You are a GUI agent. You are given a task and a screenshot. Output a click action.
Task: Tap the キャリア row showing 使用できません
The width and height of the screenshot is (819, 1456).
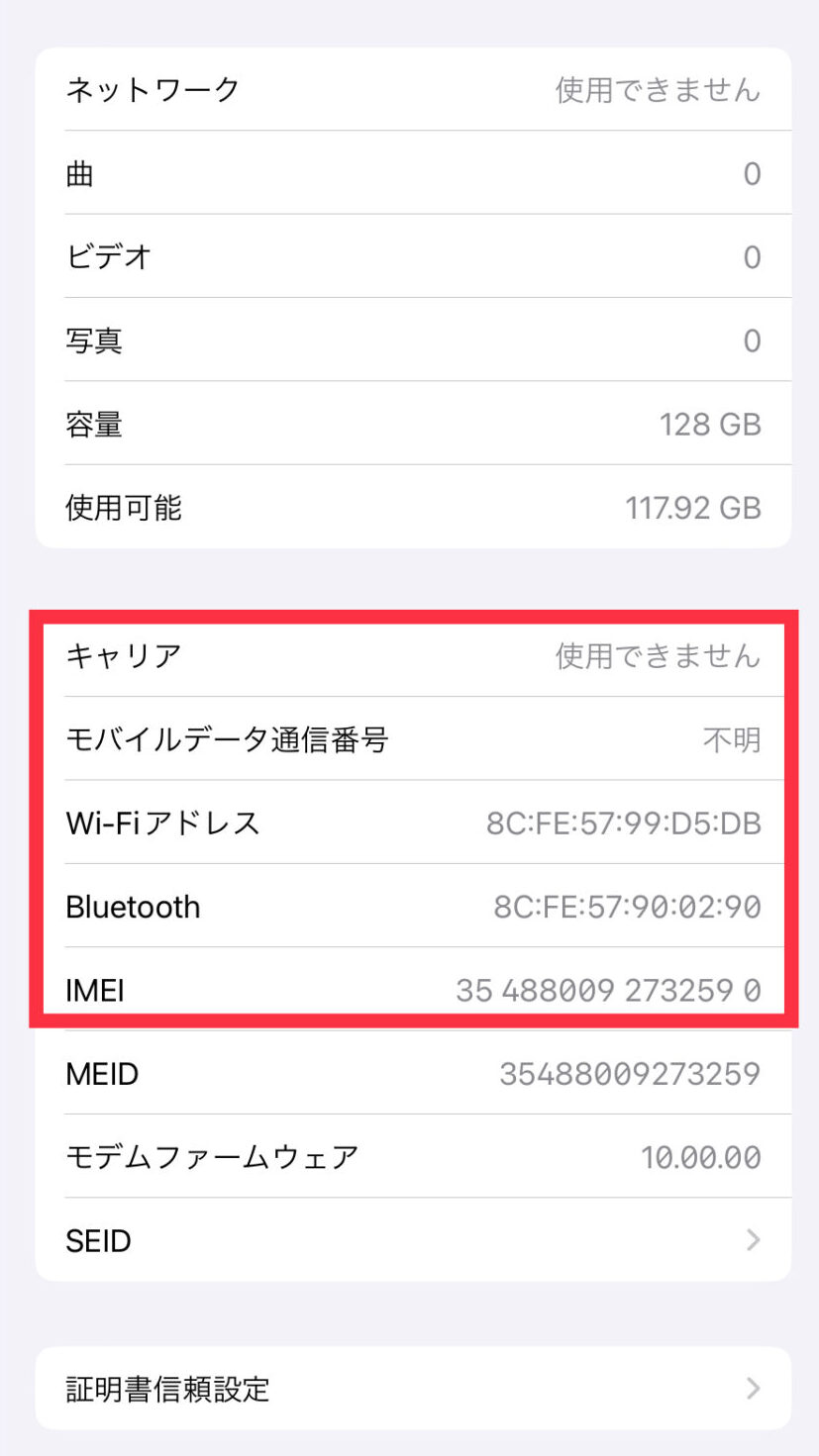(409, 655)
